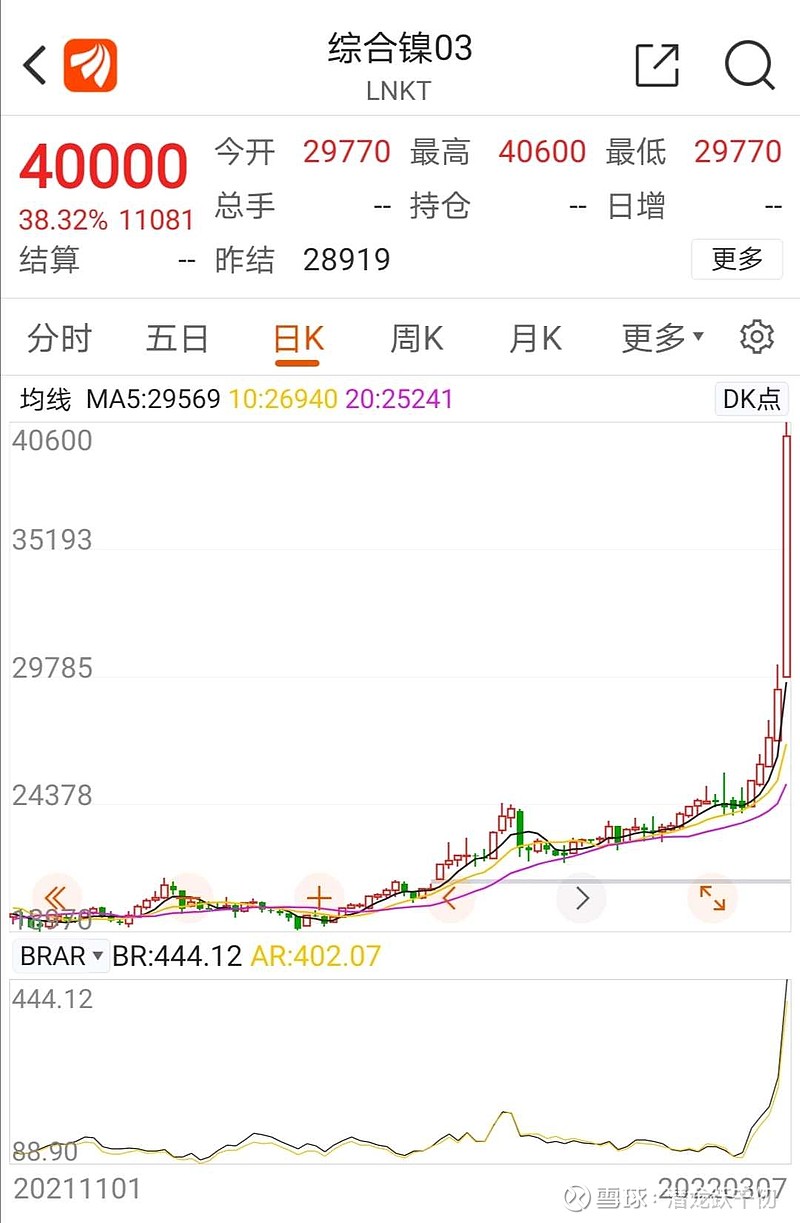800x1223 pixels.
Task: Share this chart via the share icon
Action: [x=656, y=64]
